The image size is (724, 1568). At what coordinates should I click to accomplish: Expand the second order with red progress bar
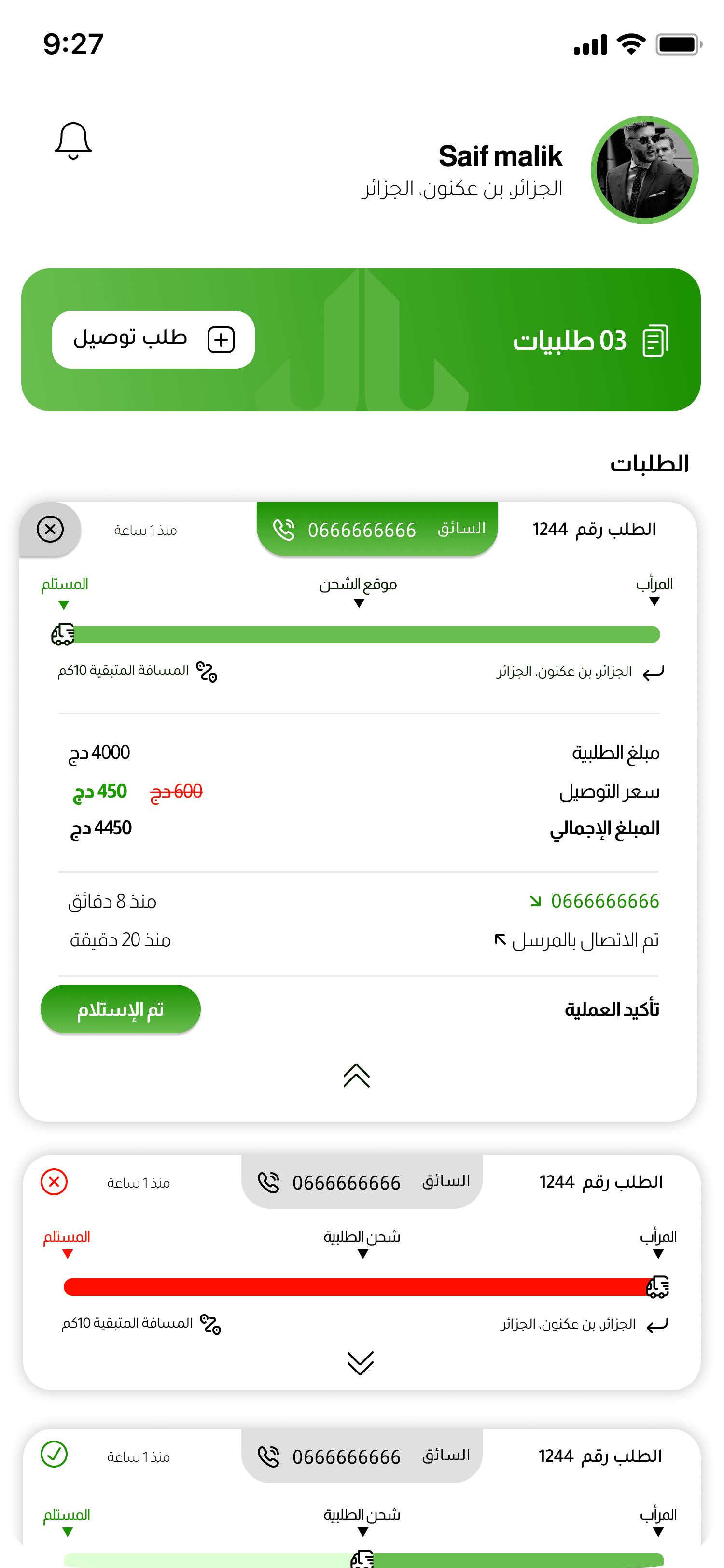click(x=360, y=1363)
